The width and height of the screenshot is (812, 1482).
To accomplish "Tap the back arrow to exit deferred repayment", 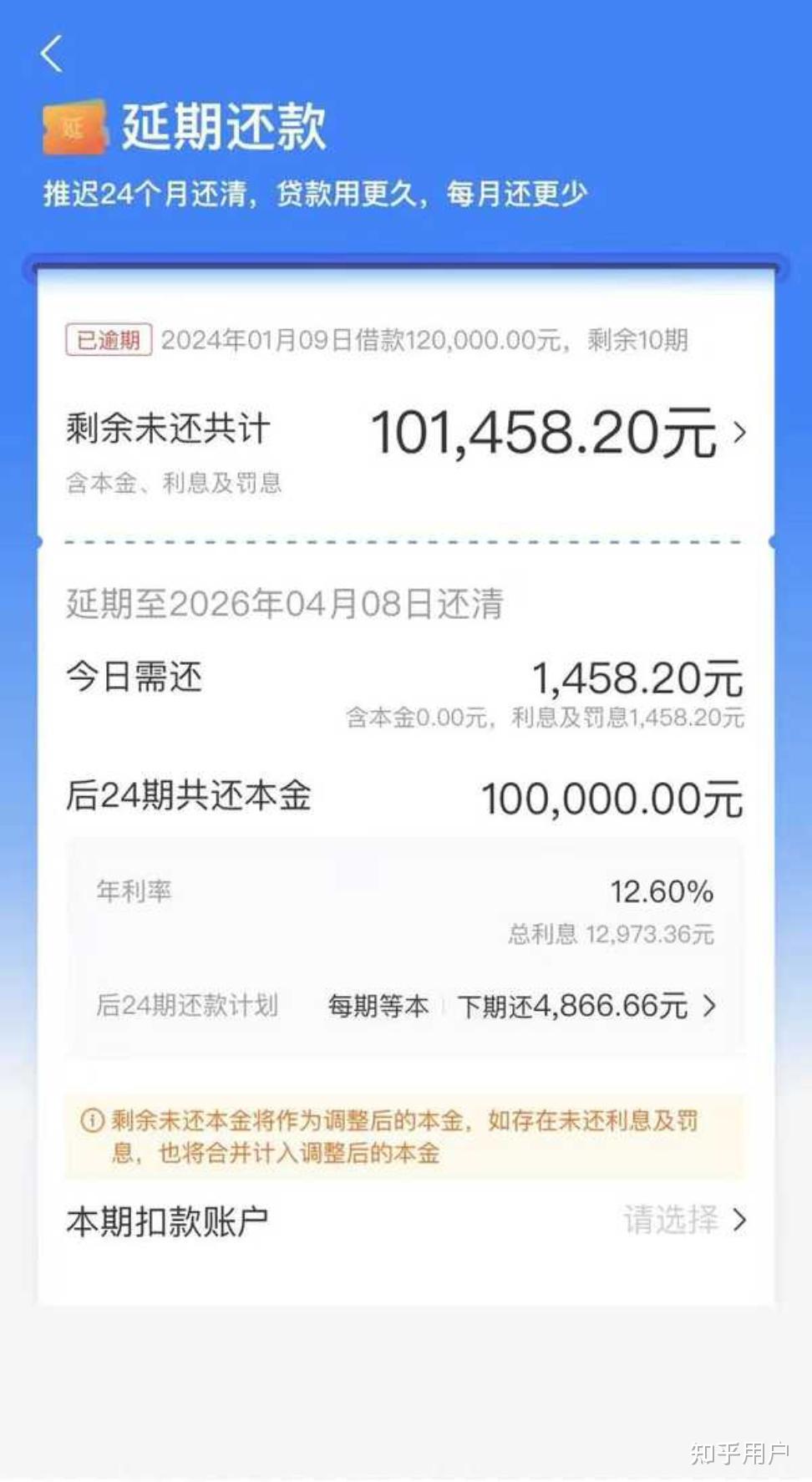I will (x=52, y=53).
